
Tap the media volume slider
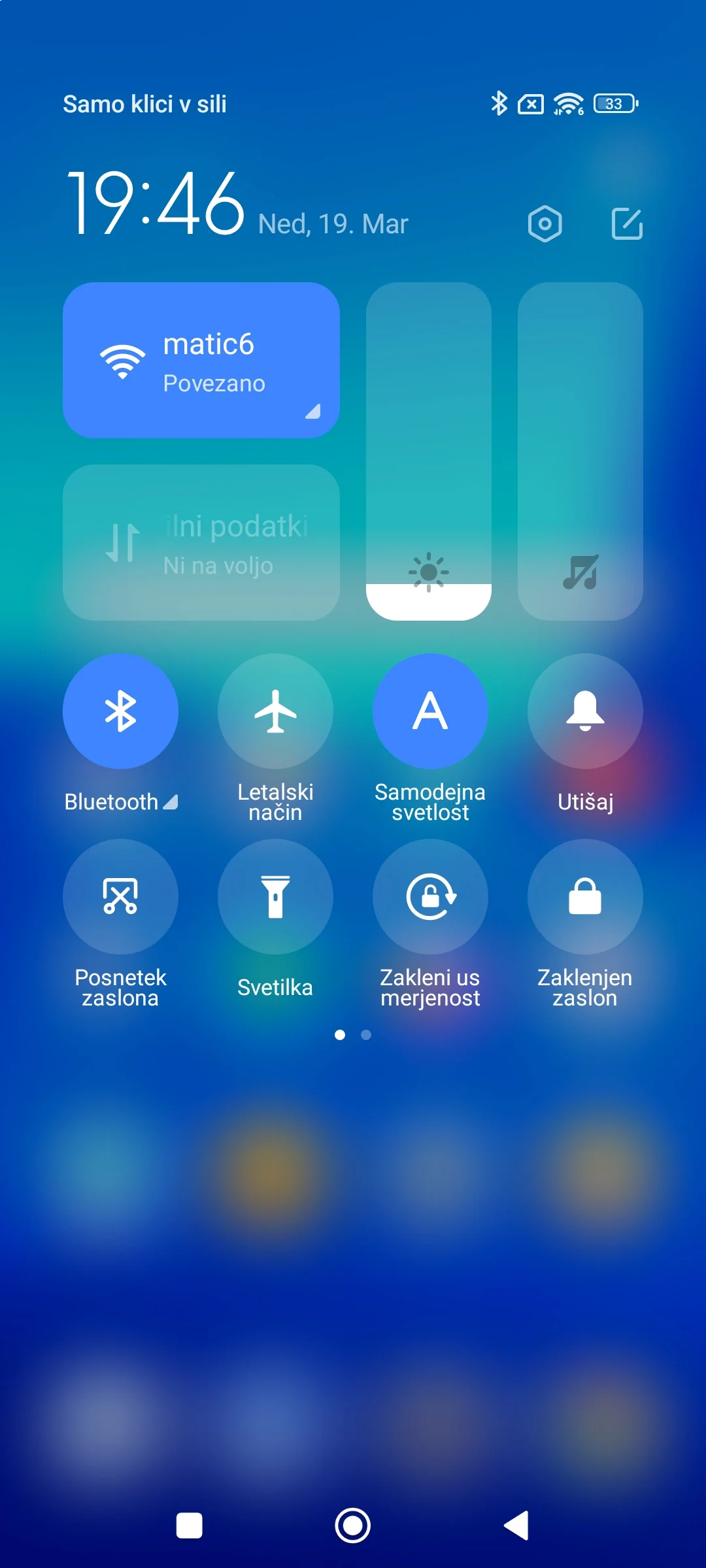[x=580, y=451]
